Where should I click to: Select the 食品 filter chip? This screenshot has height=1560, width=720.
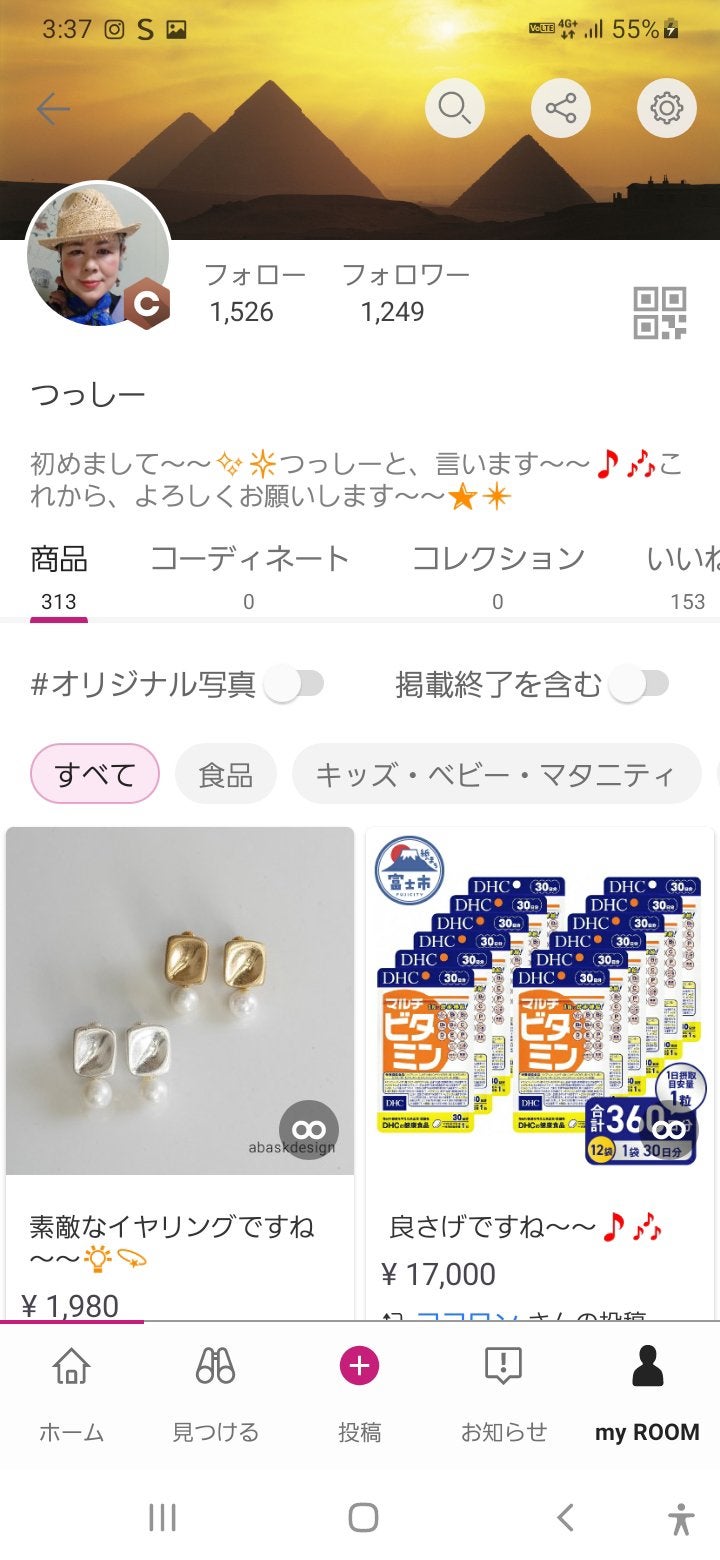tap(225, 774)
